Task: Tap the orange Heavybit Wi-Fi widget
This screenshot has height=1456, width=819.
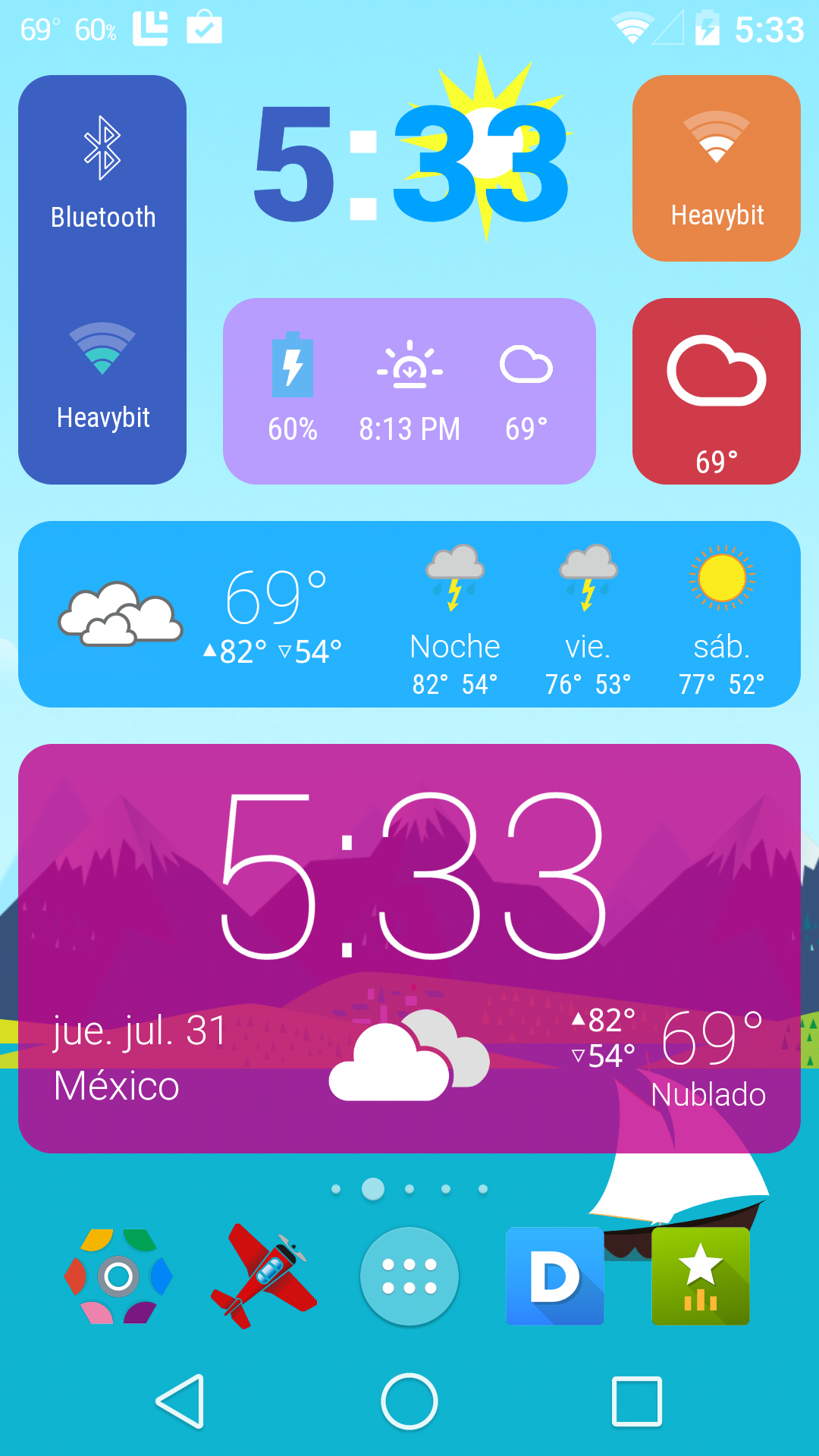Action: 716,168
